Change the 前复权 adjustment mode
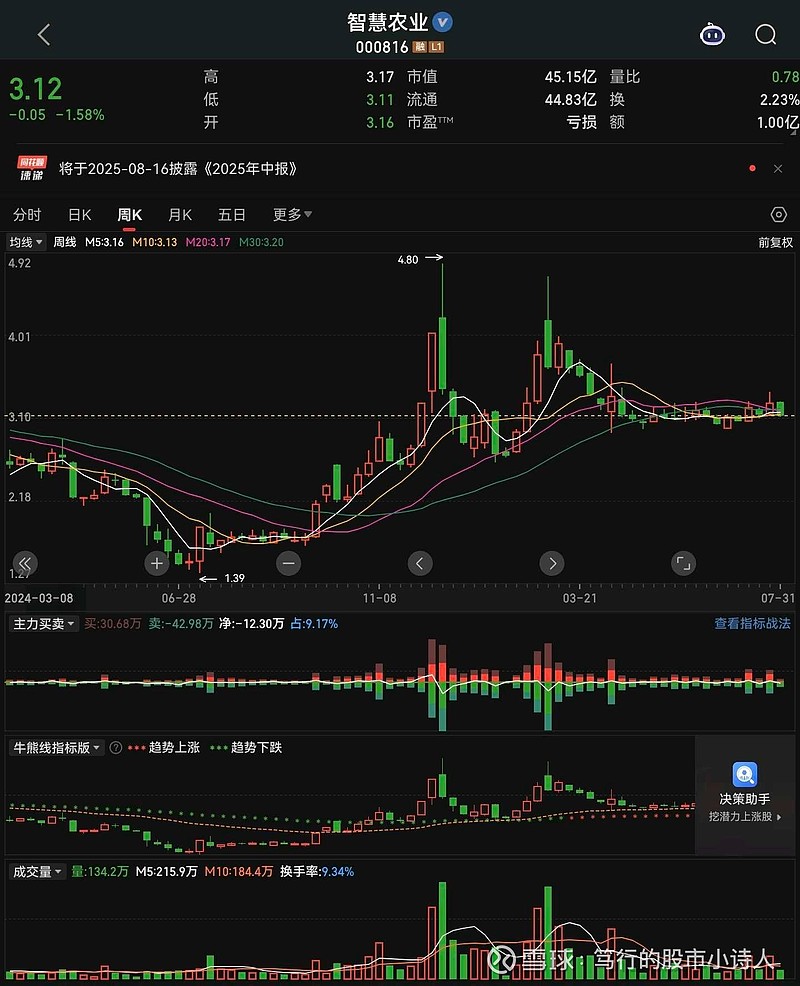800x986 pixels. 775,242
